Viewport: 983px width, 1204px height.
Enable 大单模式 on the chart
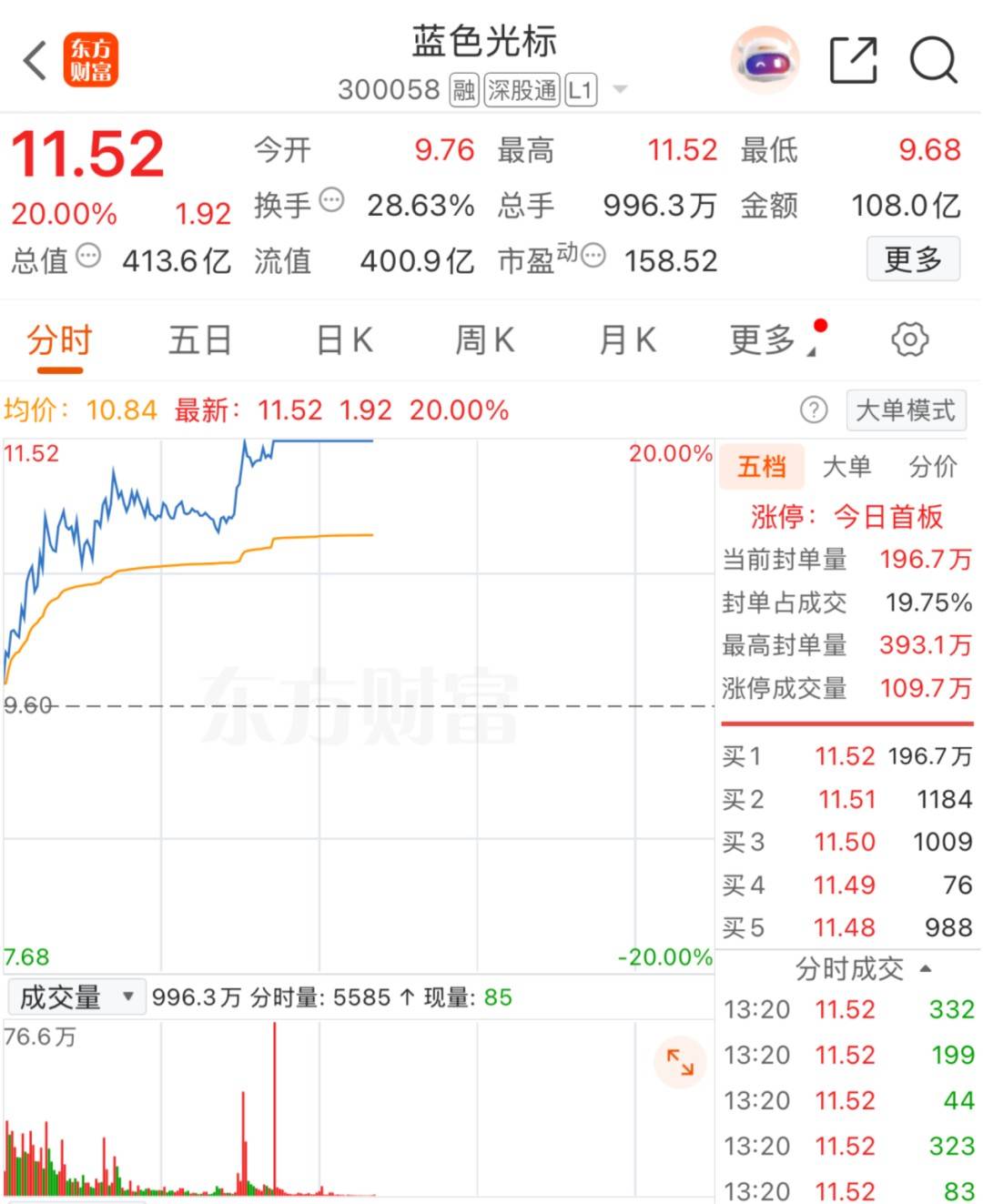tap(906, 410)
